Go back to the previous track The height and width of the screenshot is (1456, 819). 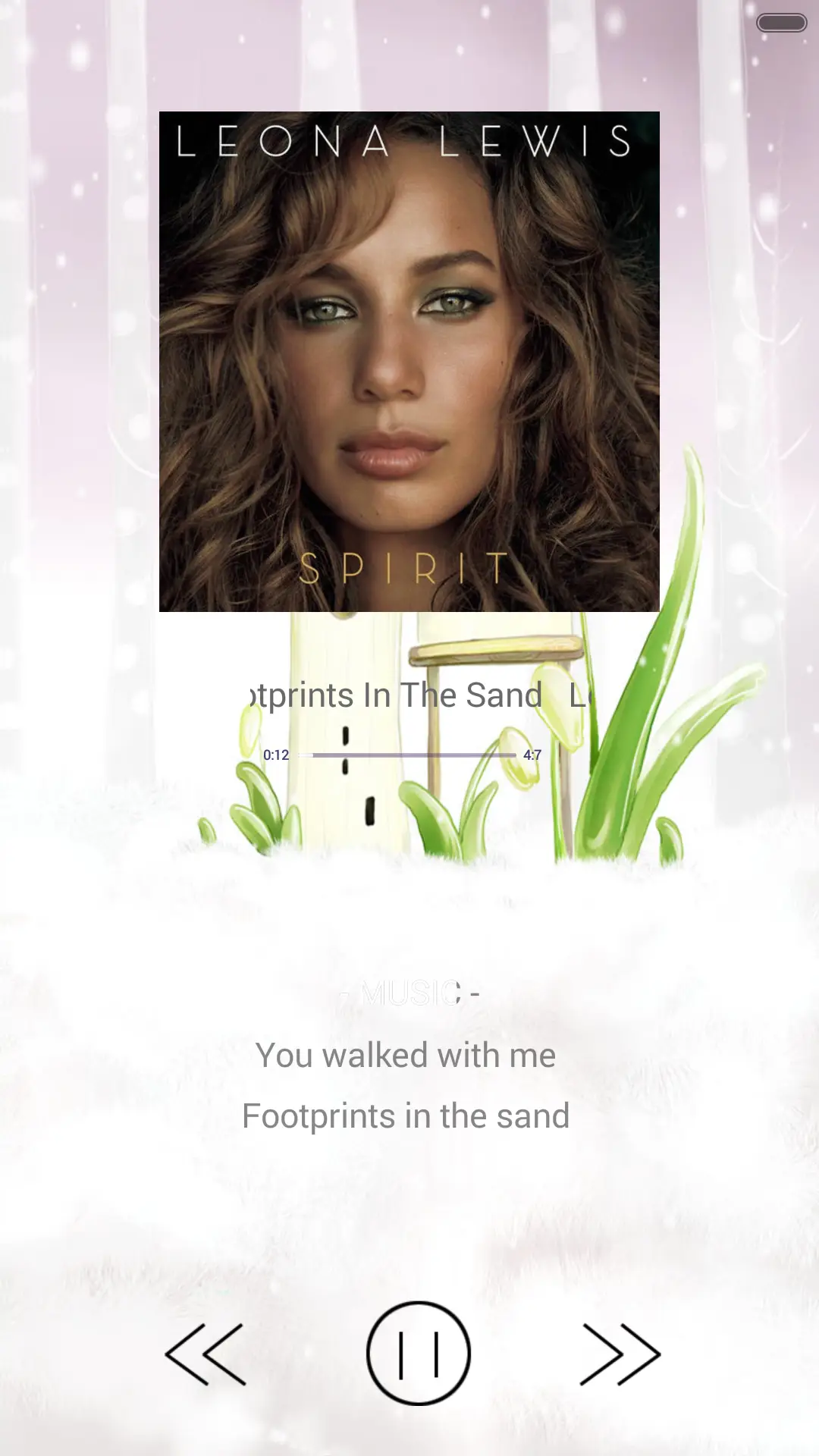click(x=206, y=1354)
